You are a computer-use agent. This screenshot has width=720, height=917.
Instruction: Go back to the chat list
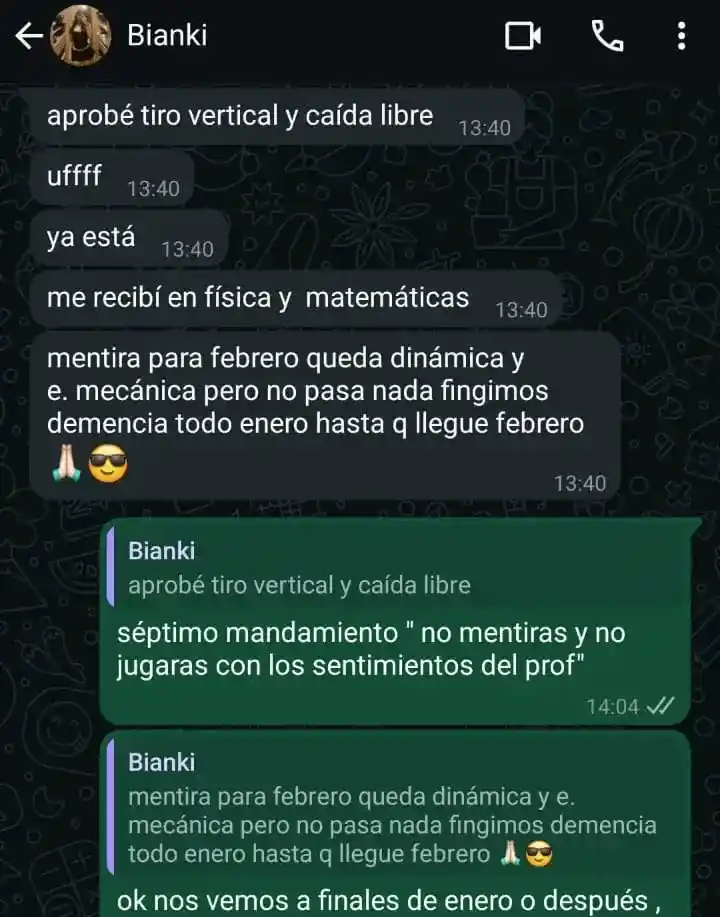point(28,37)
